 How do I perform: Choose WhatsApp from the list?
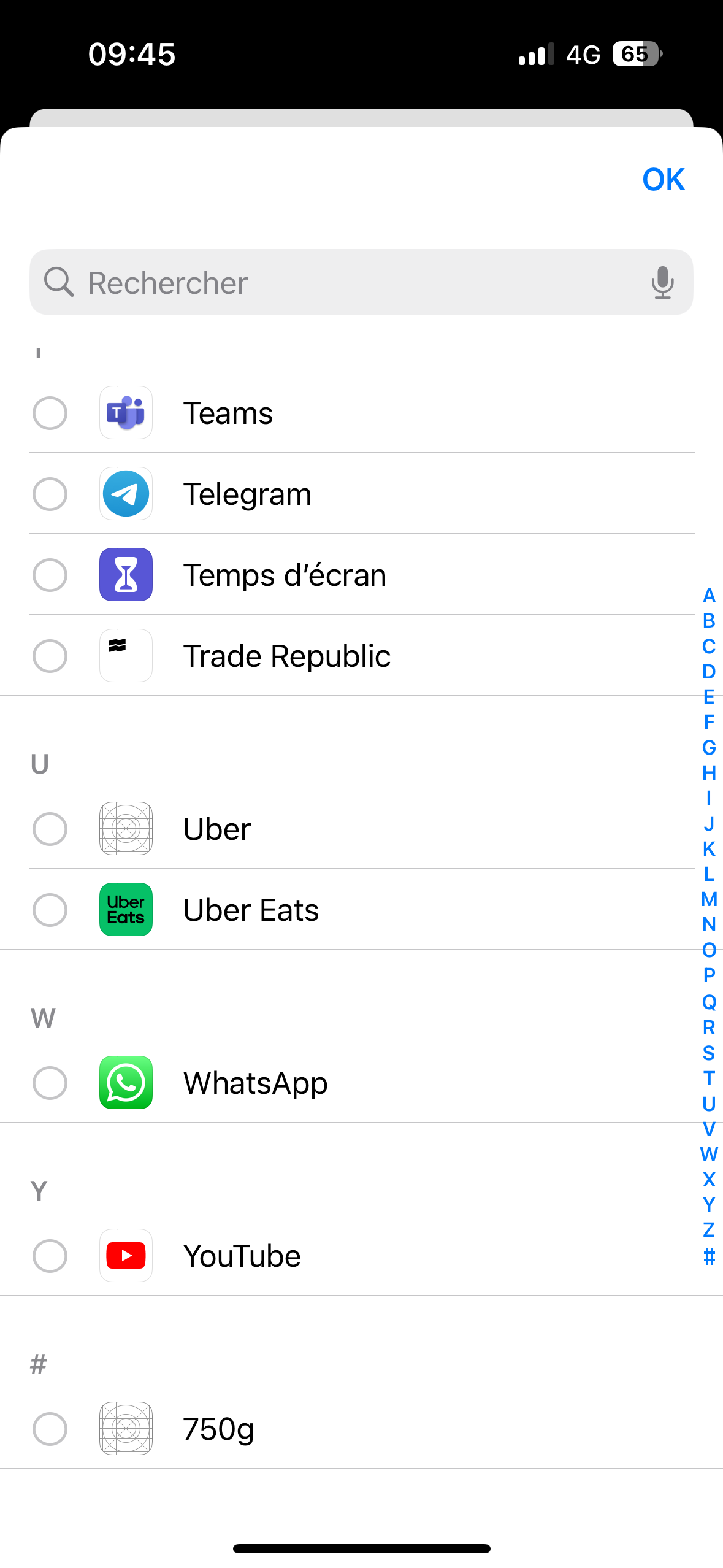(x=50, y=1083)
